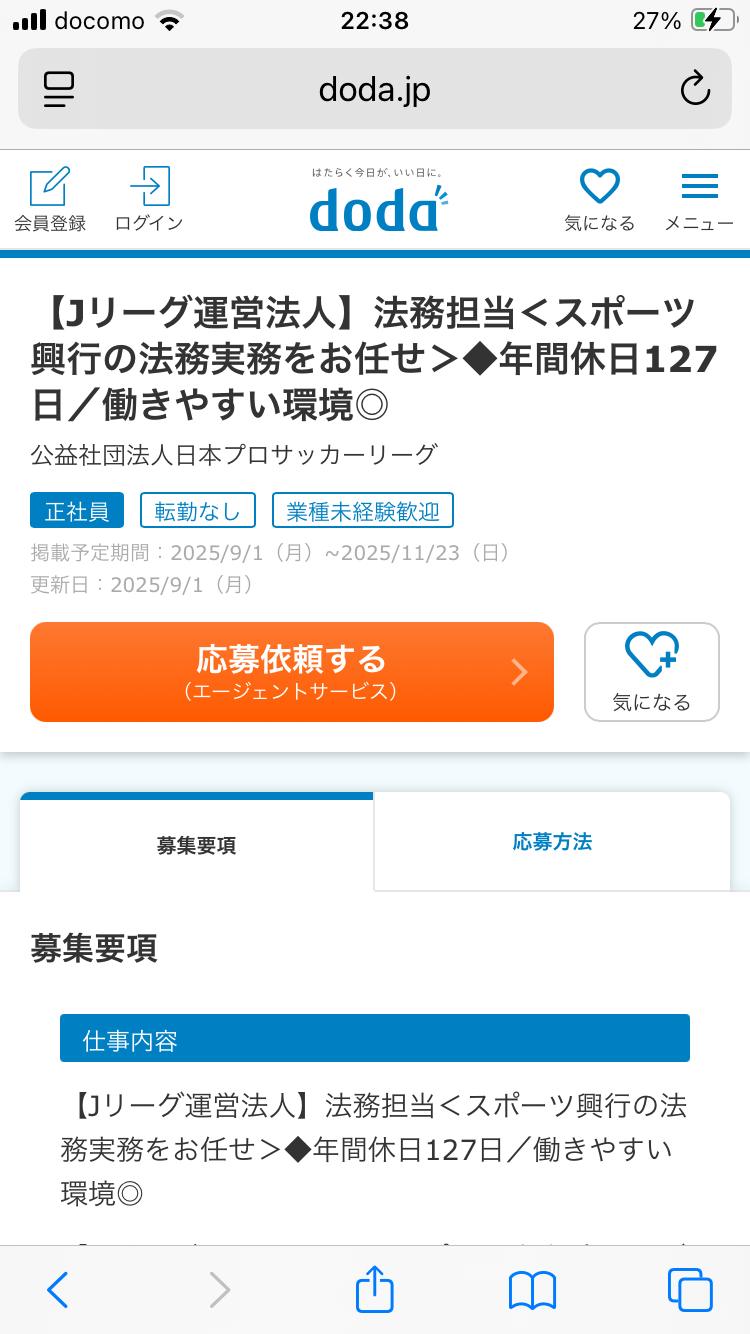Open Safari bookmarks
The width and height of the screenshot is (750, 1334).
[x=532, y=1289]
